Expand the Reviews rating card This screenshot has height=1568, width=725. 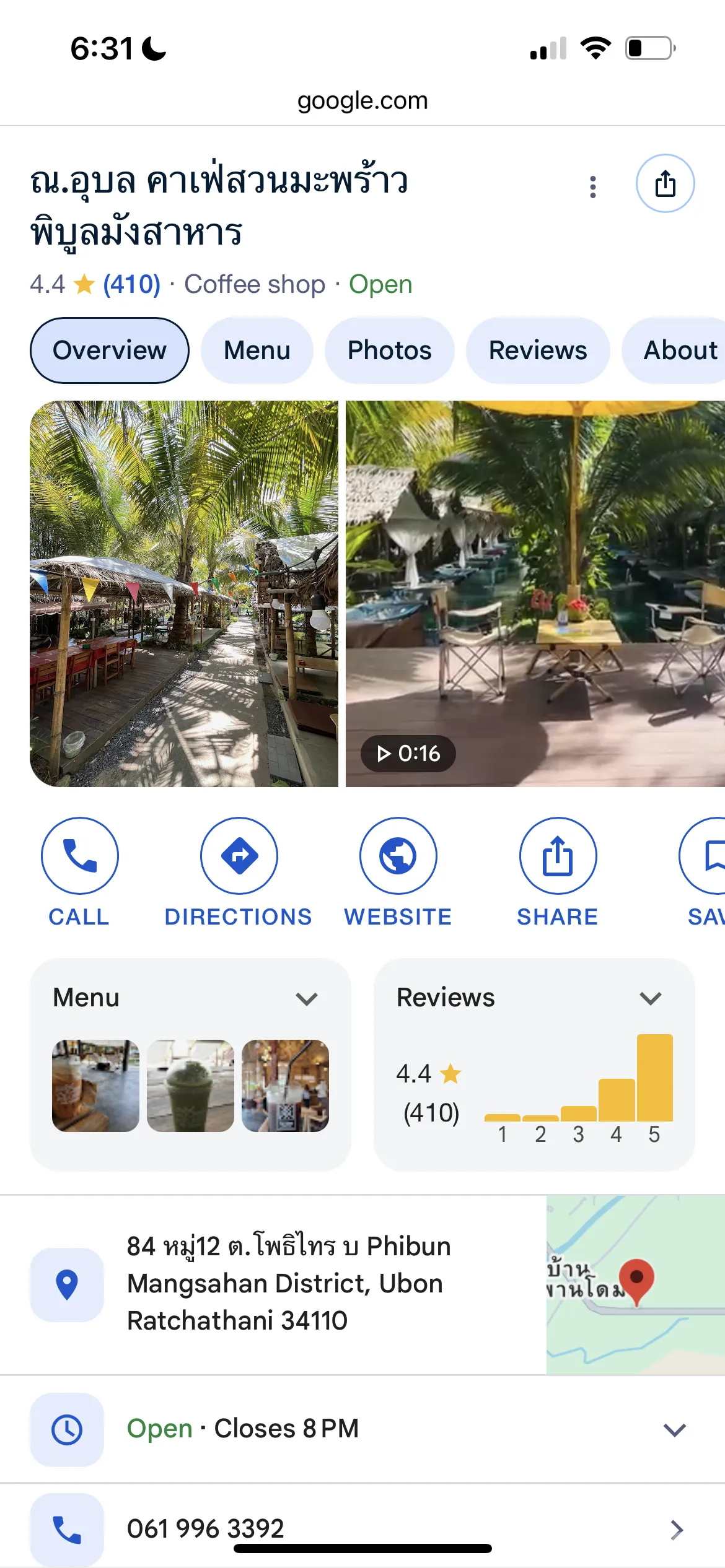[651, 998]
